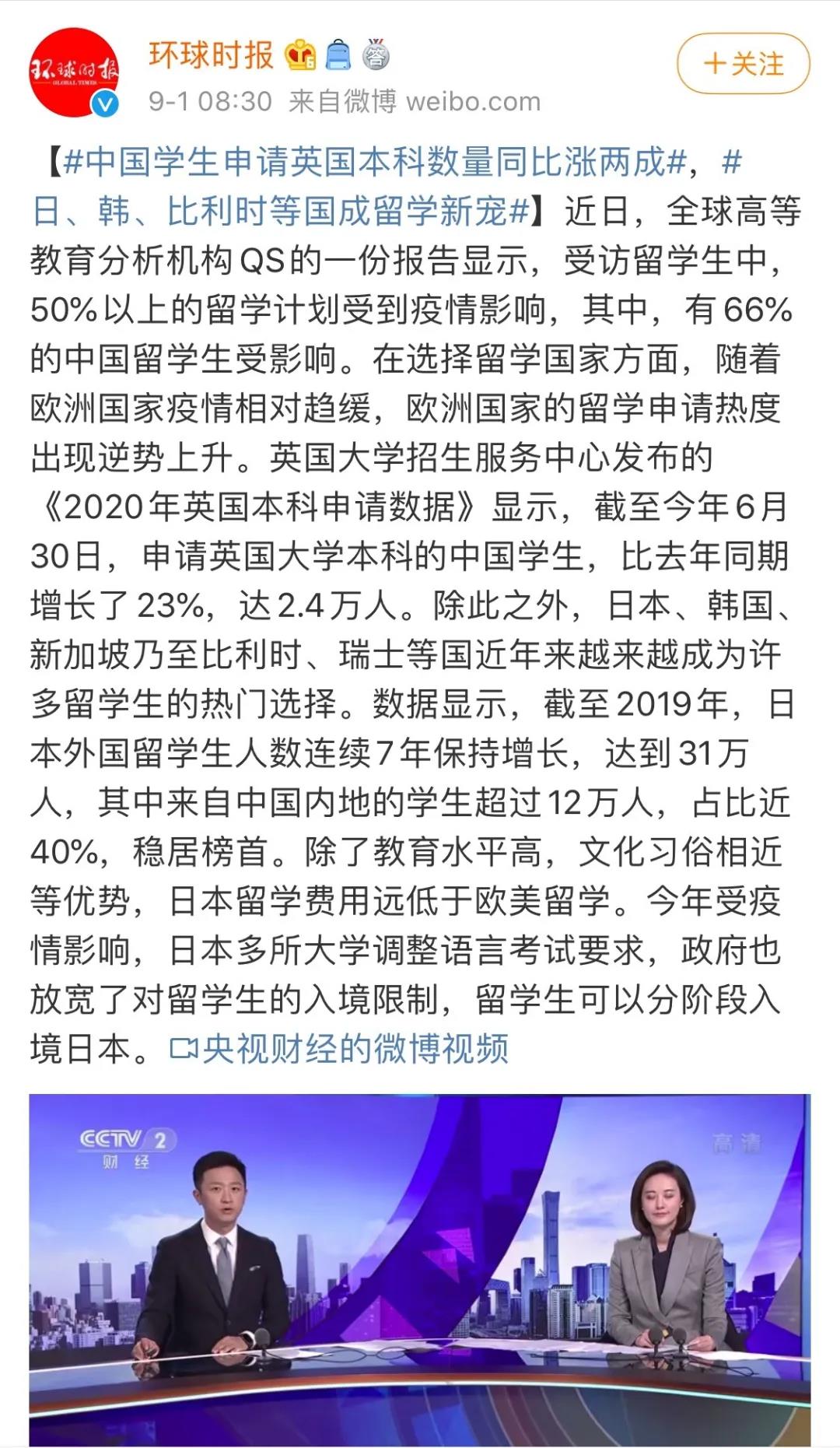Open the 央视财经的微博视频 link
Viewport: 840px width, 1448px height.
[340, 1049]
